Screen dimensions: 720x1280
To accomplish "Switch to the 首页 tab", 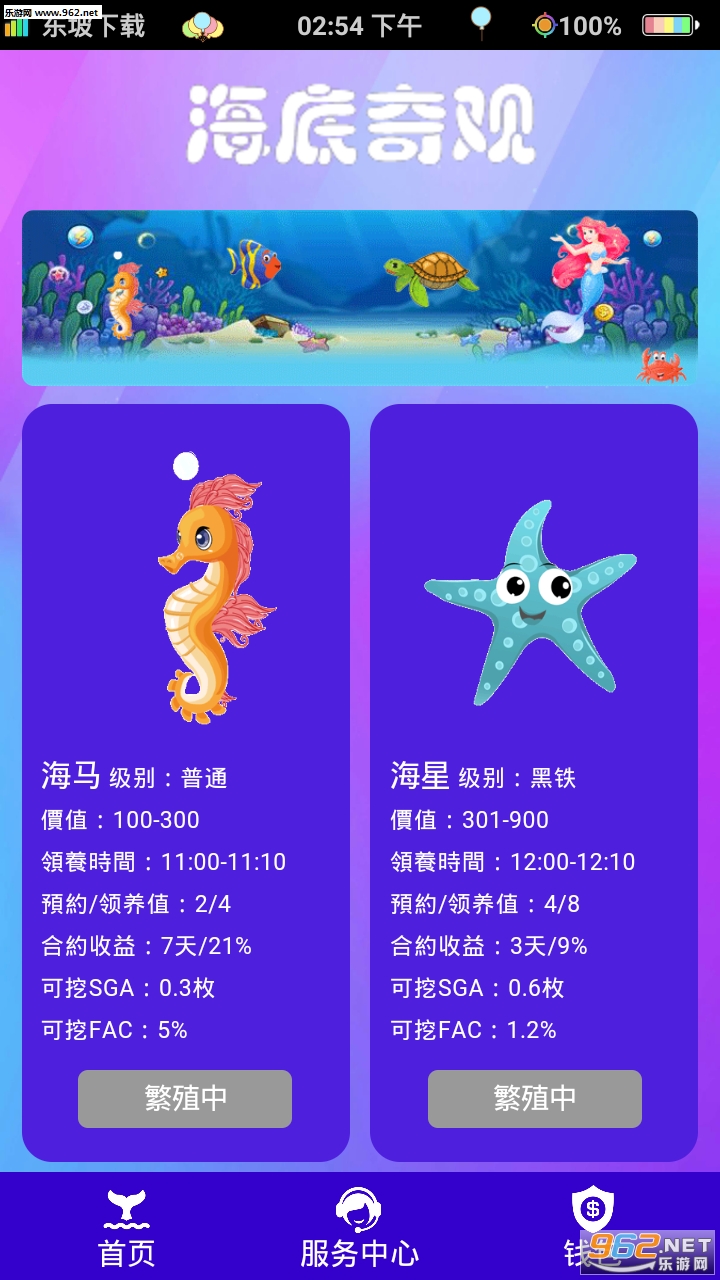I will tap(127, 1228).
